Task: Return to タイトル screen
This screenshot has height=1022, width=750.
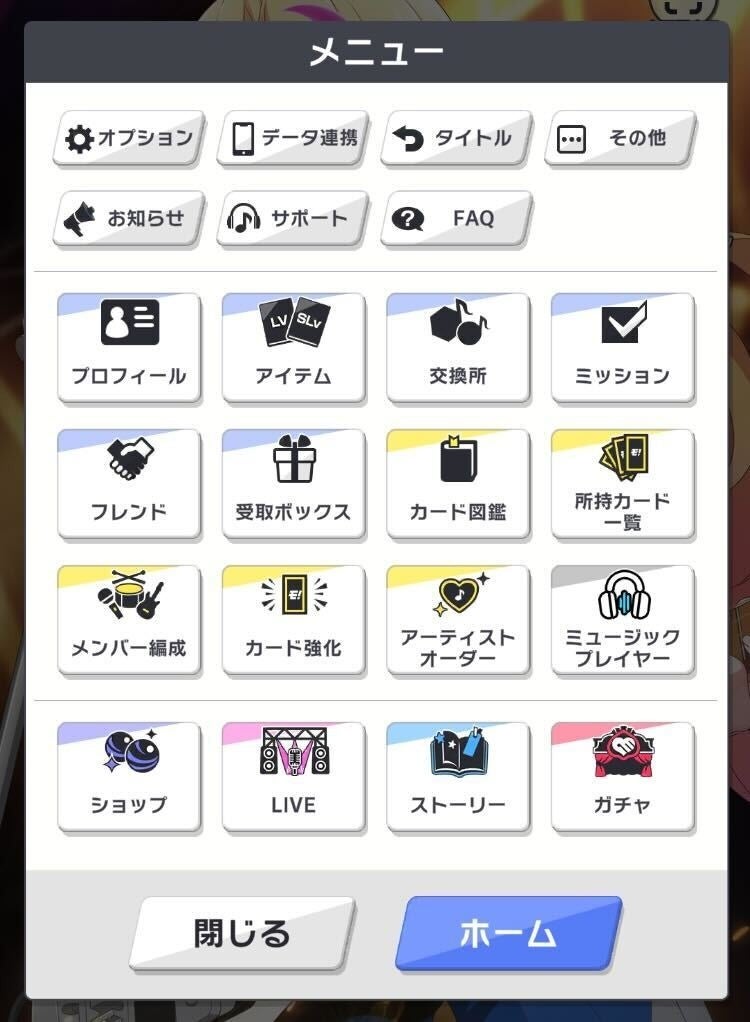Action: tap(457, 138)
